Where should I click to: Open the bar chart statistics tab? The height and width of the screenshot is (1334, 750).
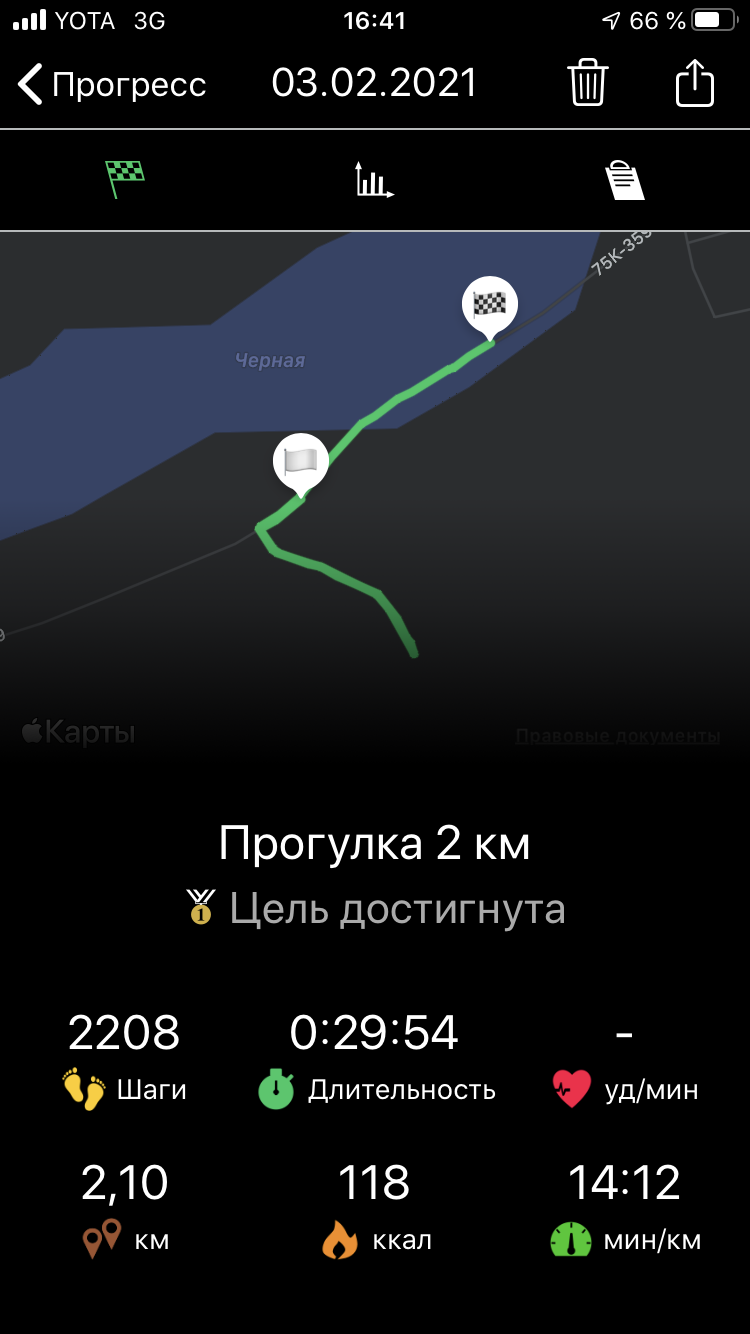click(x=374, y=180)
